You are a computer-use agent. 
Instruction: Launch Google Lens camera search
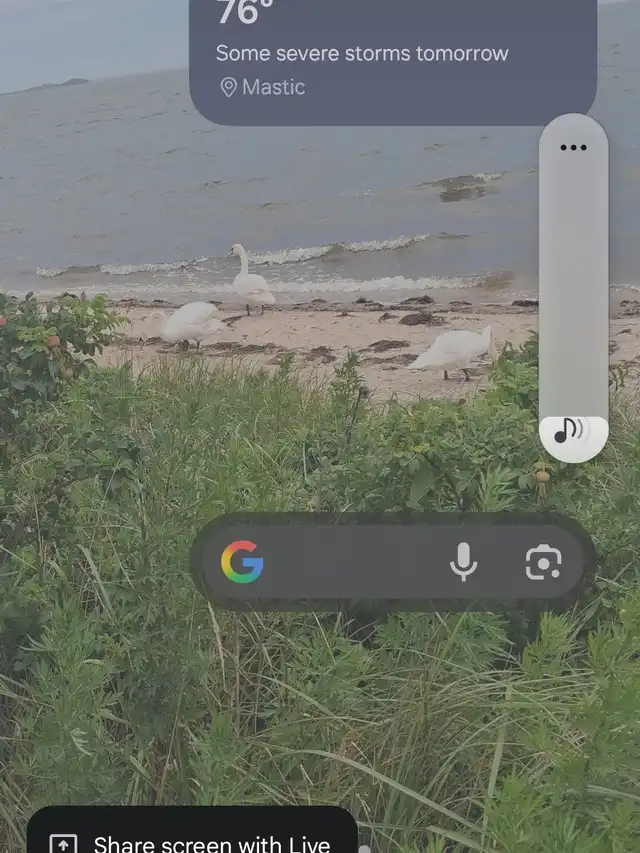coord(543,563)
